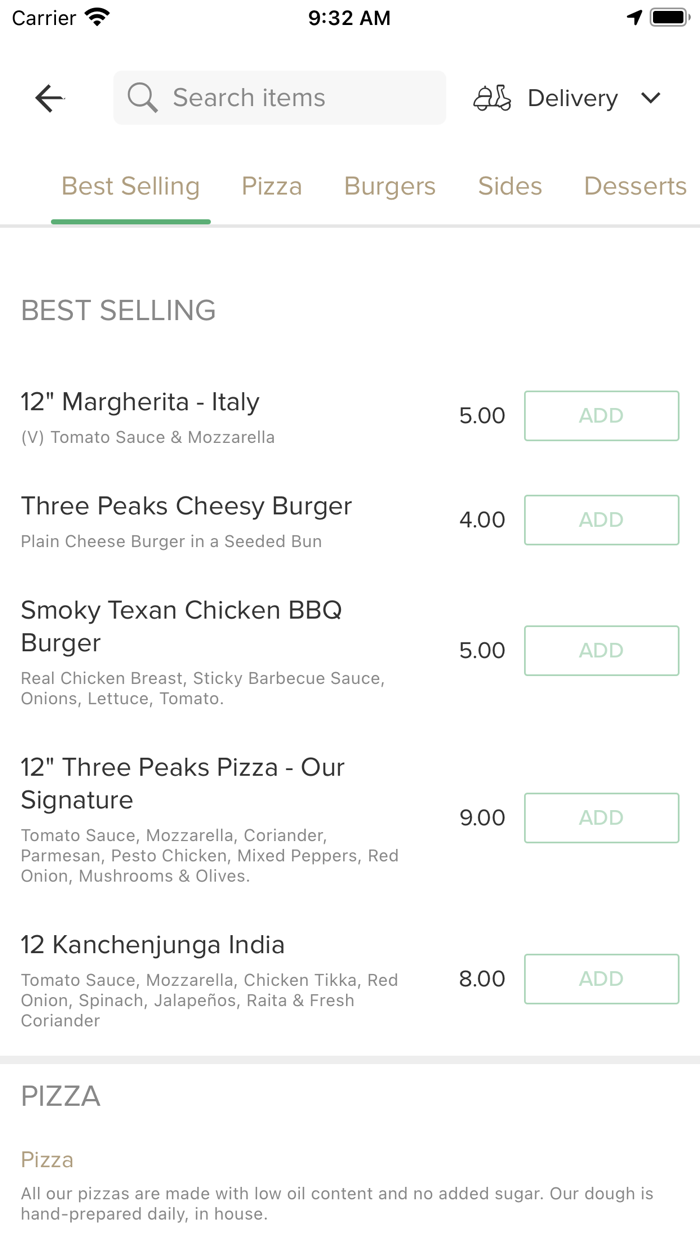Switch to the Pizza tab

click(272, 186)
